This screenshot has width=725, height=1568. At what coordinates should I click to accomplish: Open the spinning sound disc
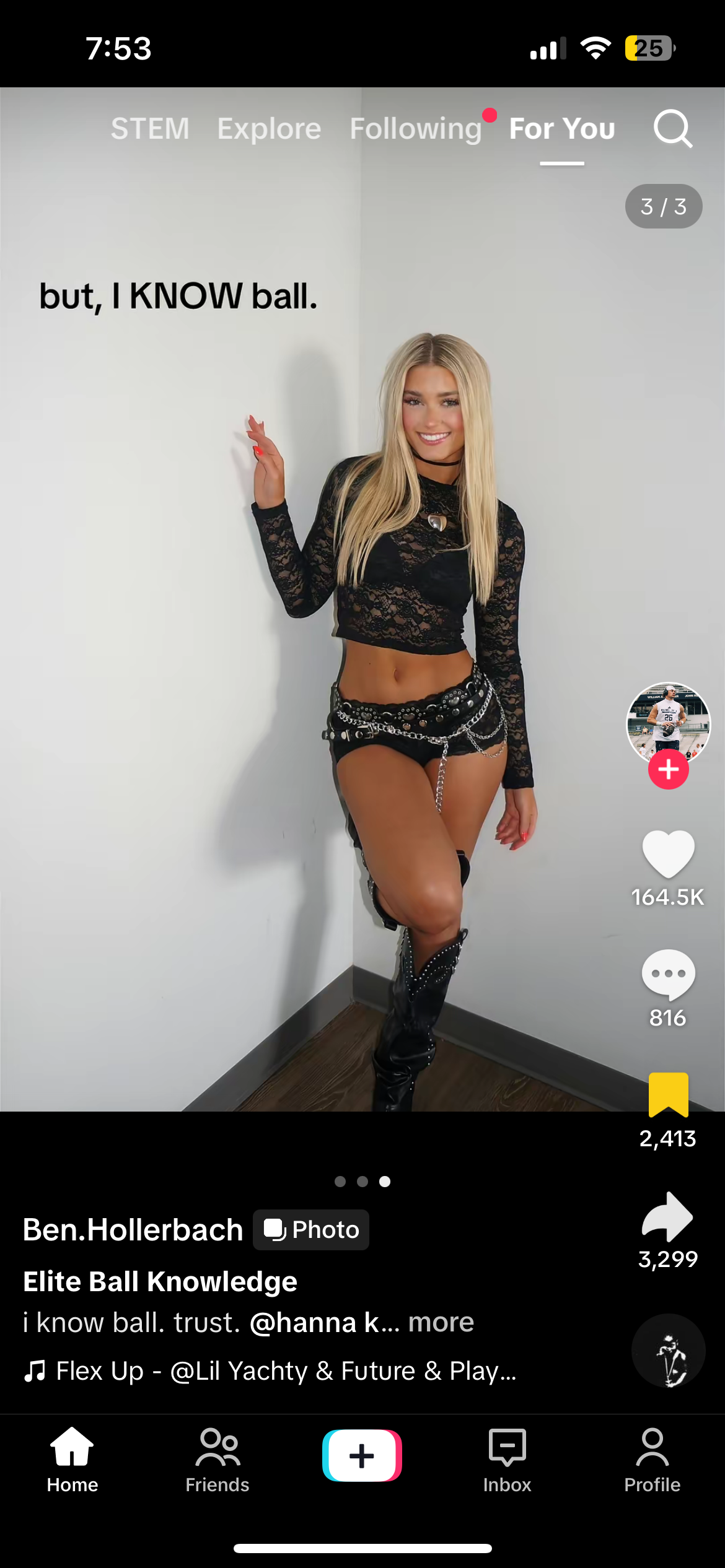(x=668, y=1351)
